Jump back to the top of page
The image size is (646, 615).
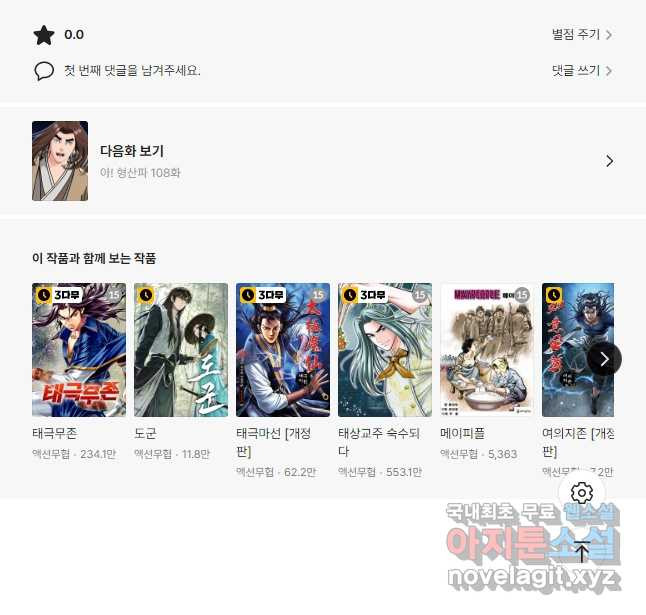coord(582,552)
